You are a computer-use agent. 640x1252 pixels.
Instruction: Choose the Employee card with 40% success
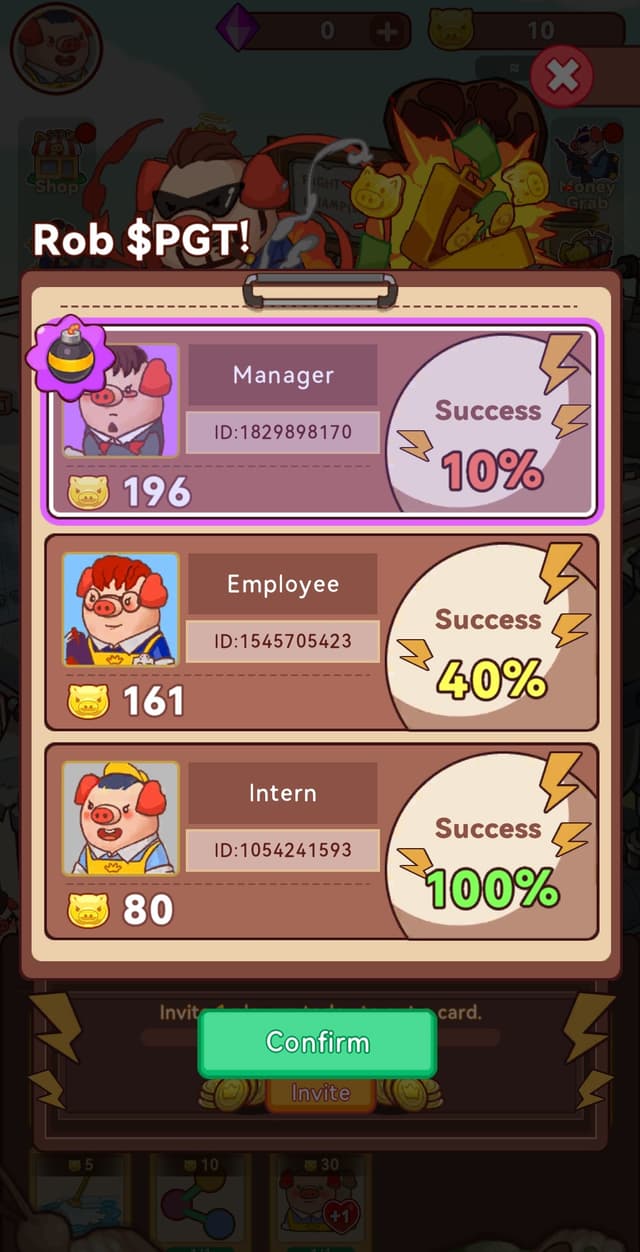tap(320, 631)
